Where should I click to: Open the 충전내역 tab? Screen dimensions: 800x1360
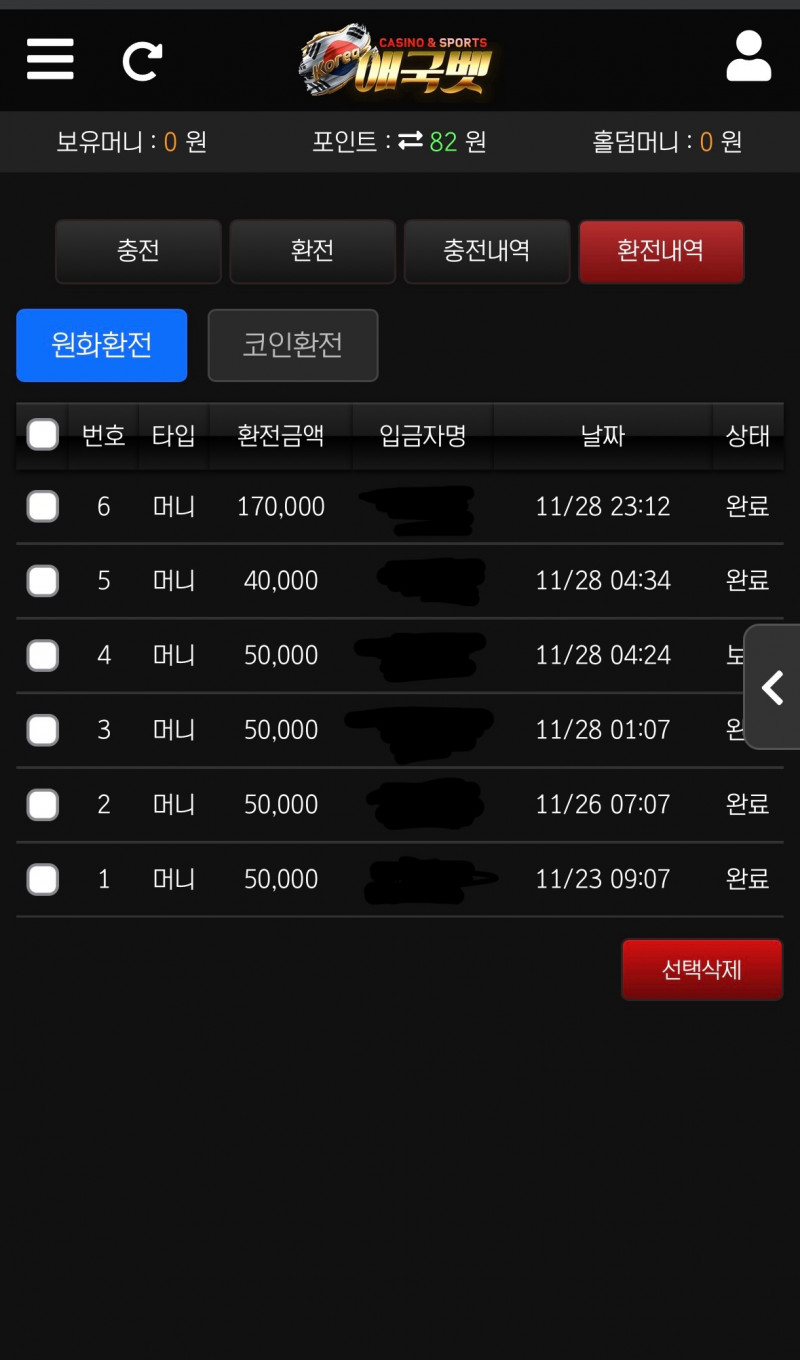point(487,251)
